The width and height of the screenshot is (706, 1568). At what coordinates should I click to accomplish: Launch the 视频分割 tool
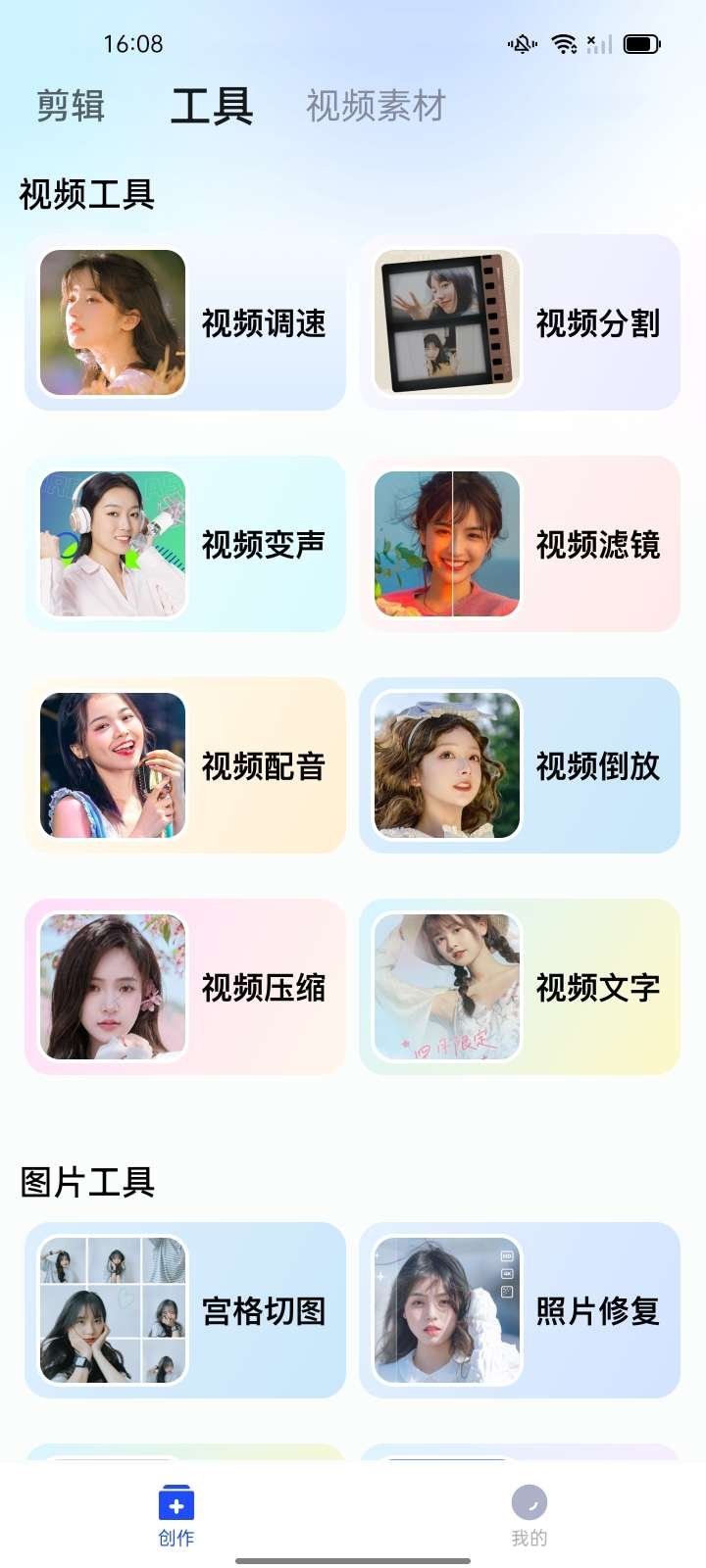[x=520, y=322]
